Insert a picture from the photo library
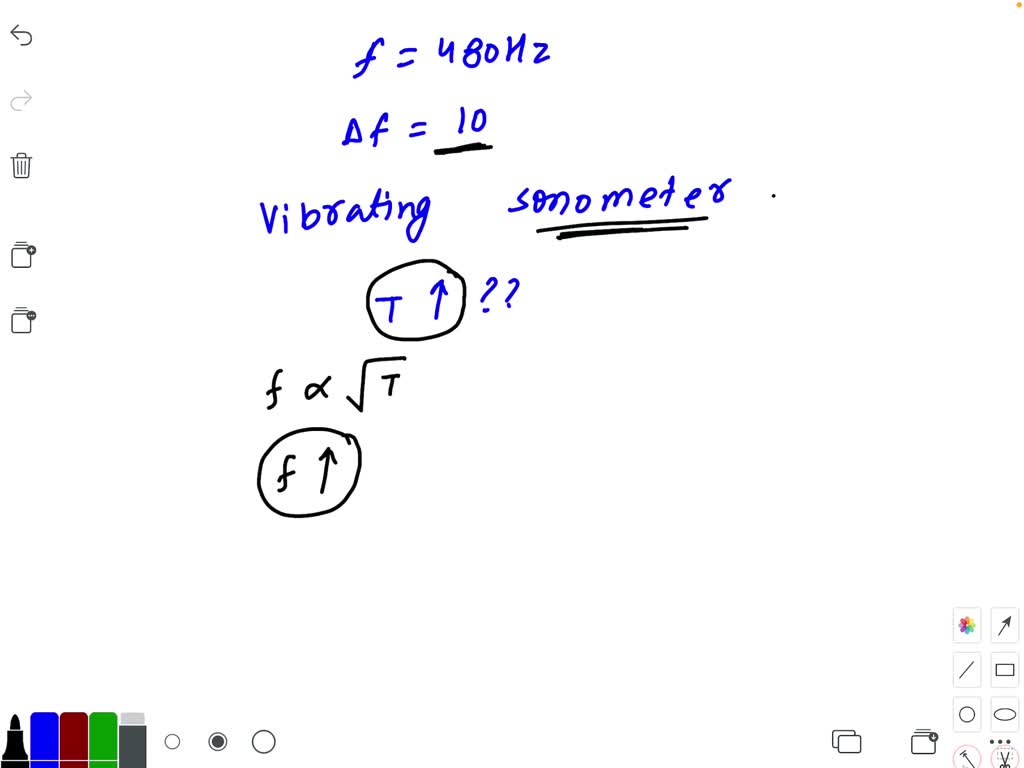 [966, 625]
